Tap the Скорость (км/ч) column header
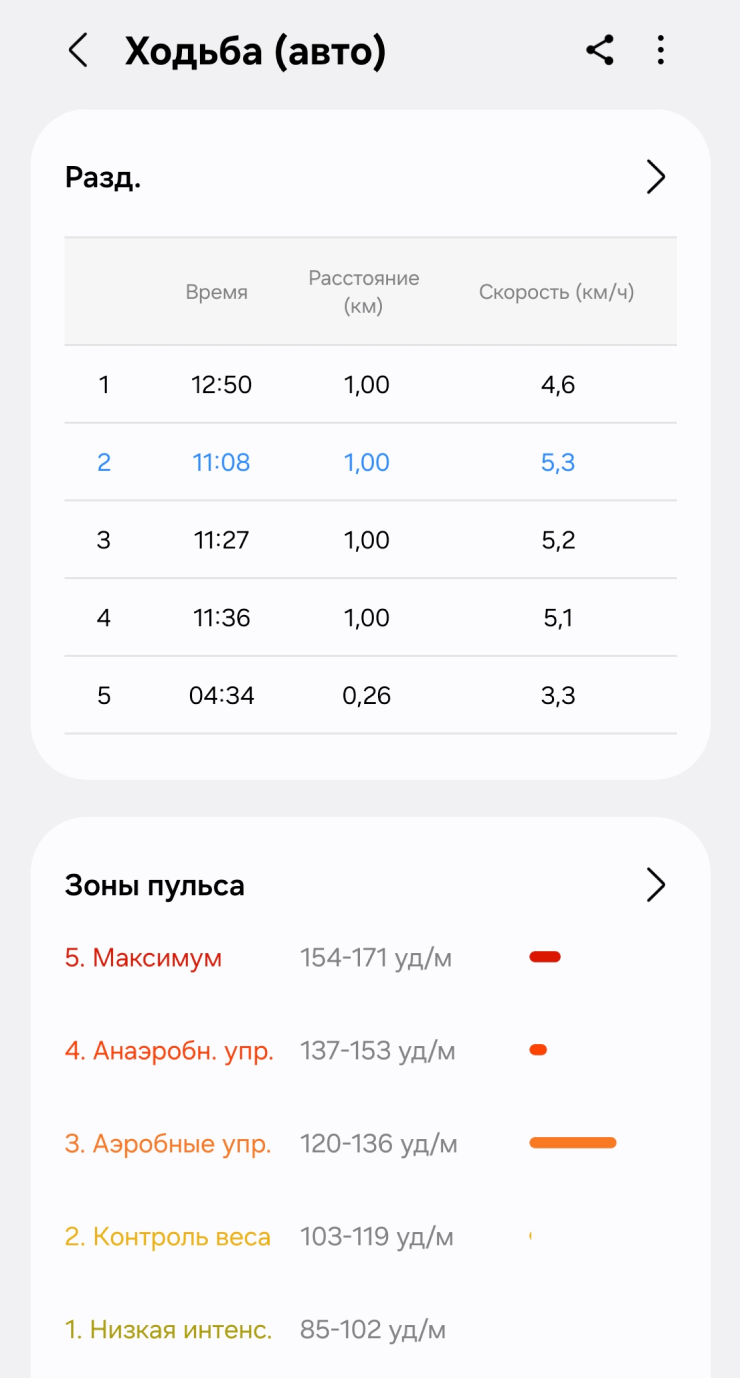The height and width of the screenshot is (1378, 740). click(x=557, y=291)
